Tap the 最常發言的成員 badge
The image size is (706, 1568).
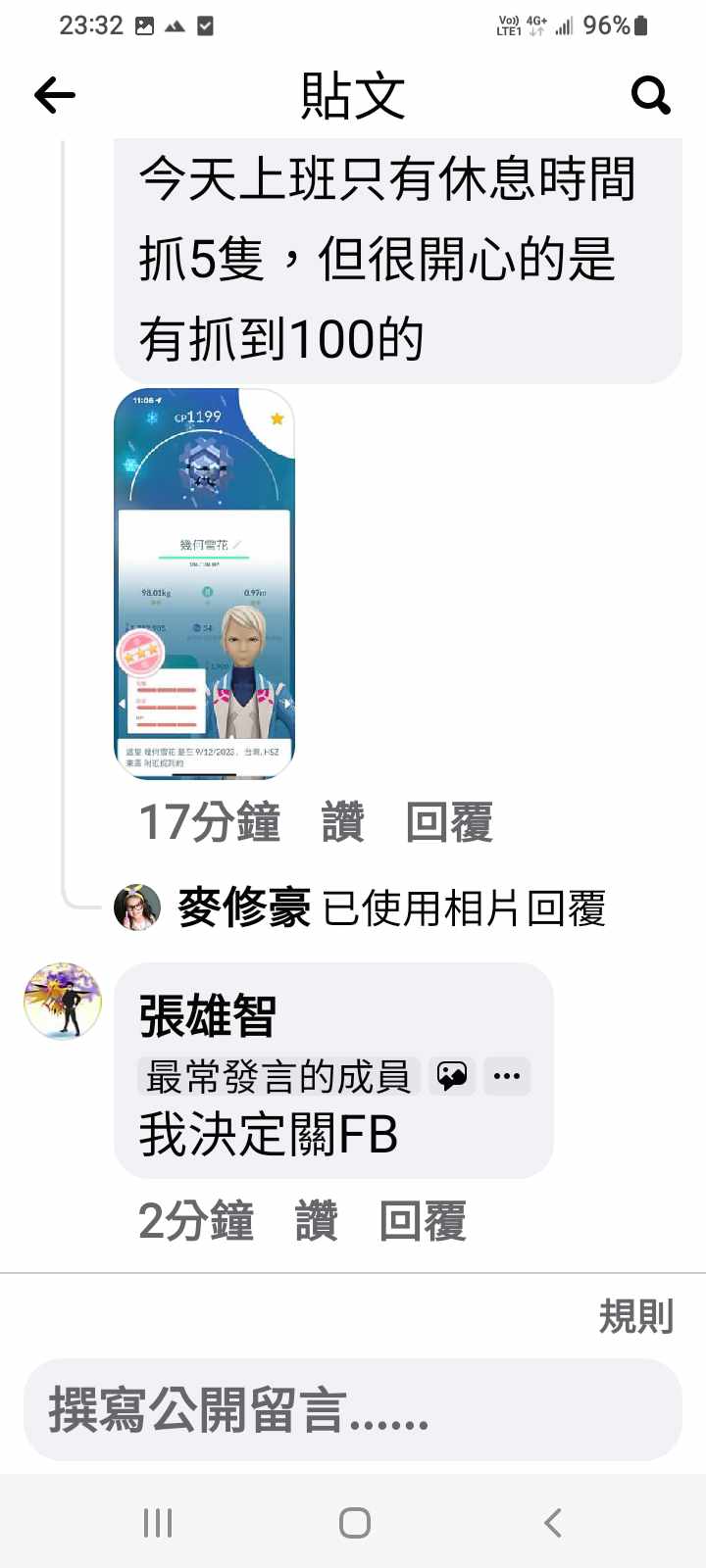point(278,1076)
